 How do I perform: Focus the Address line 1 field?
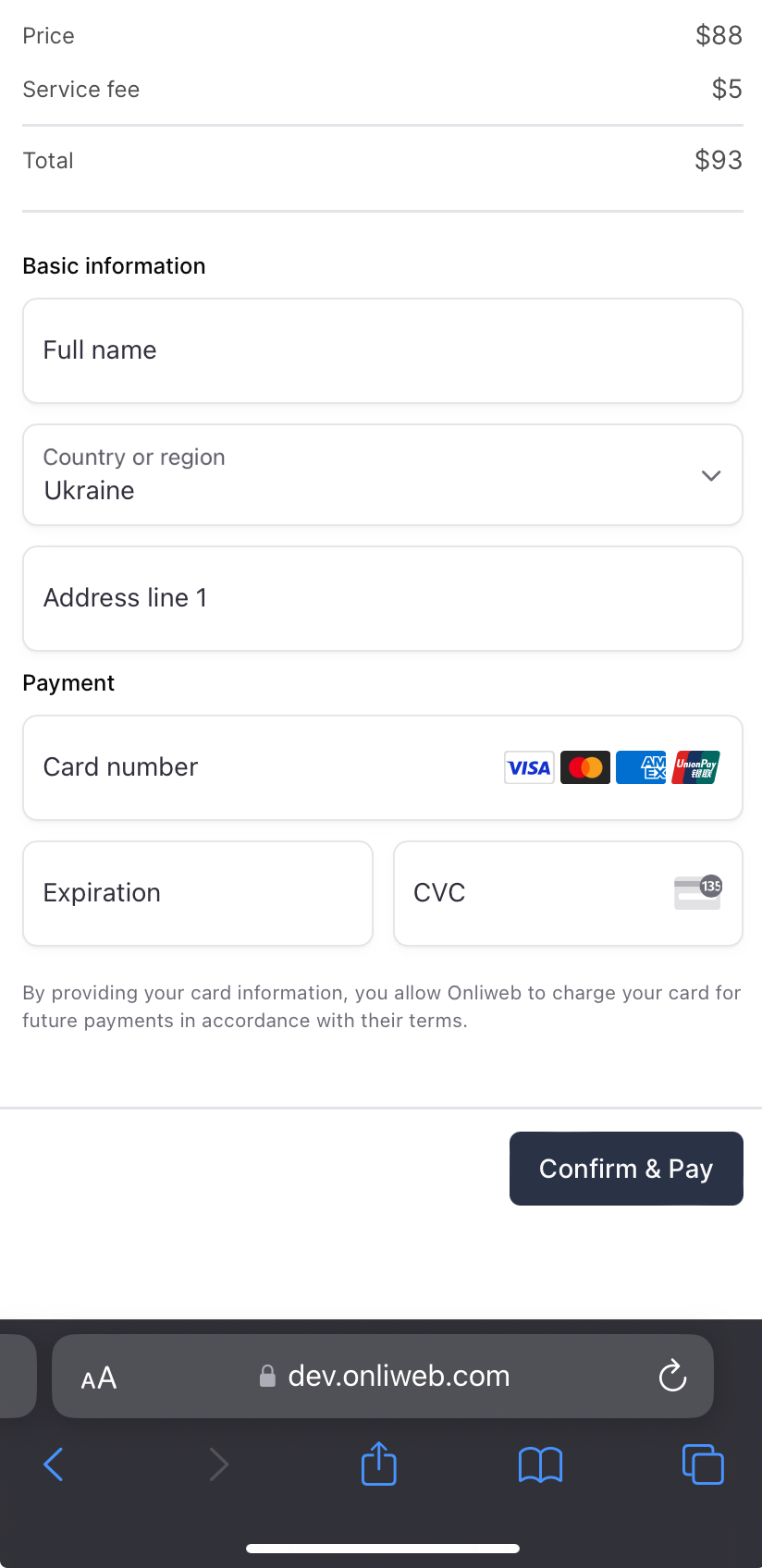pyautogui.click(x=382, y=598)
